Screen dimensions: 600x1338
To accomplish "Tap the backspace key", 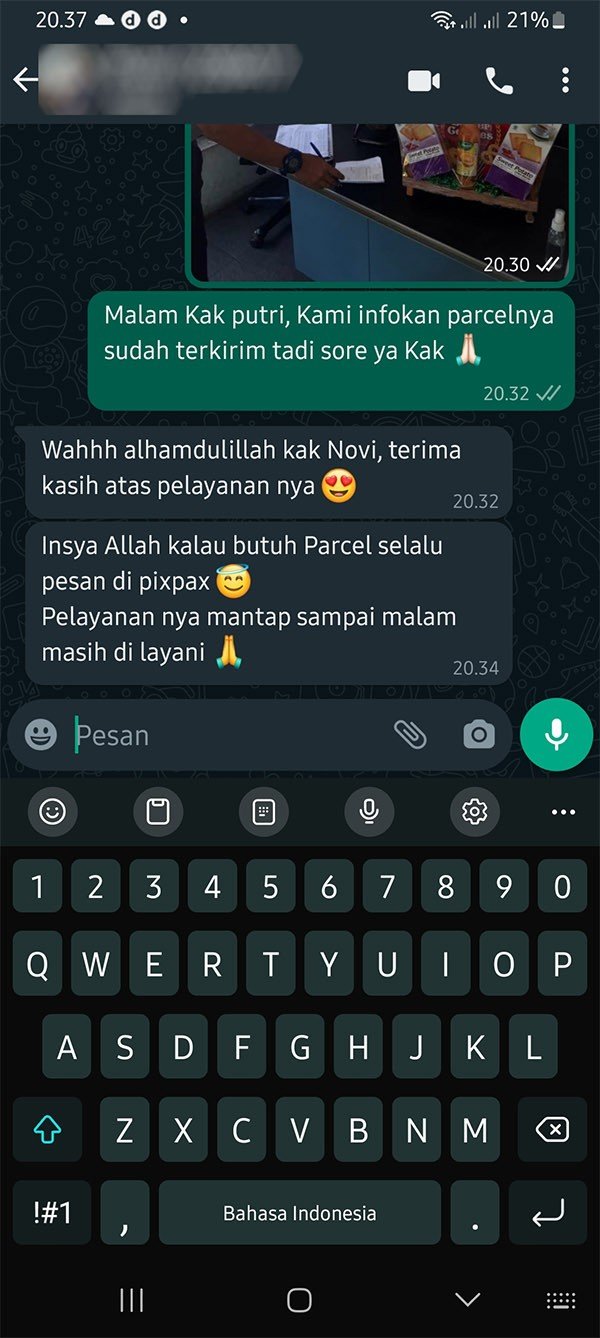I will pyautogui.click(x=551, y=1130).
